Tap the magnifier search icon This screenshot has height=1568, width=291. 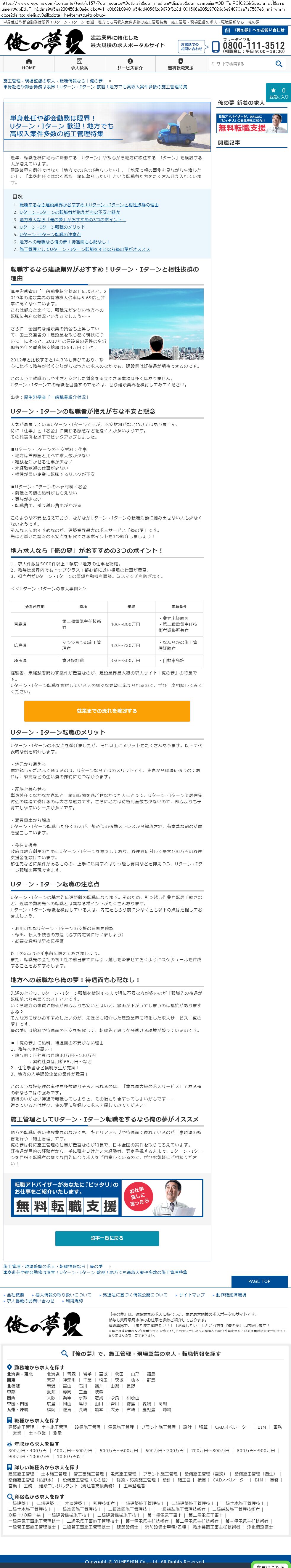(279, 64)
